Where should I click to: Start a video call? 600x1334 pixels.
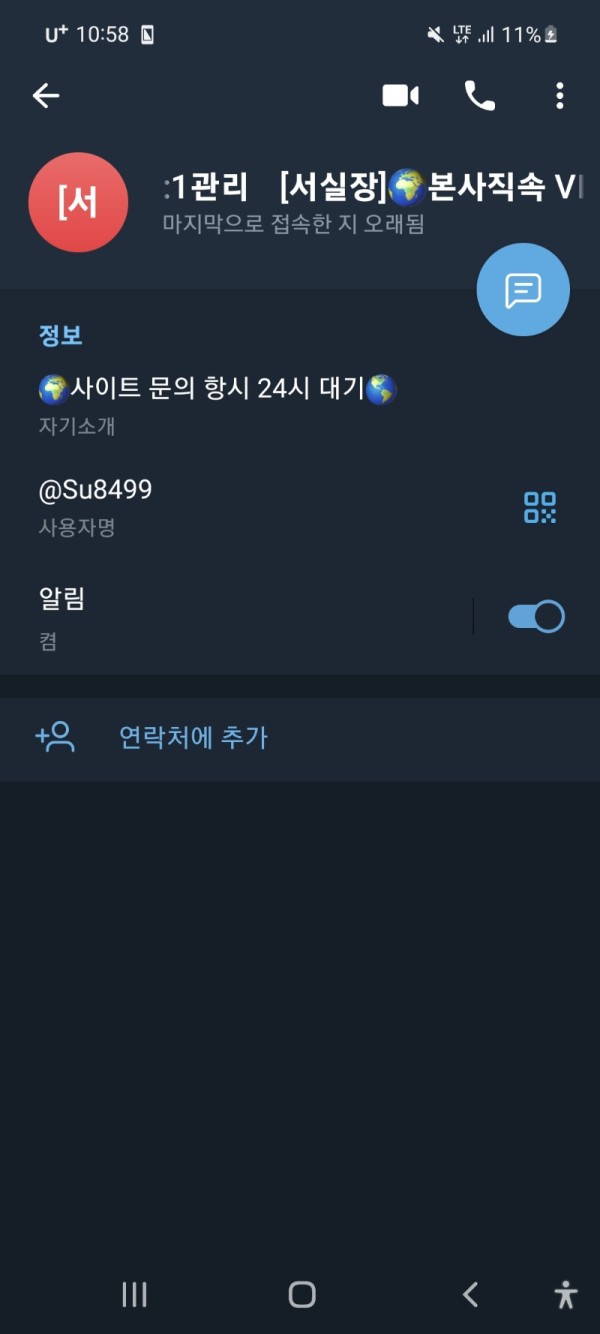point(400,96)
